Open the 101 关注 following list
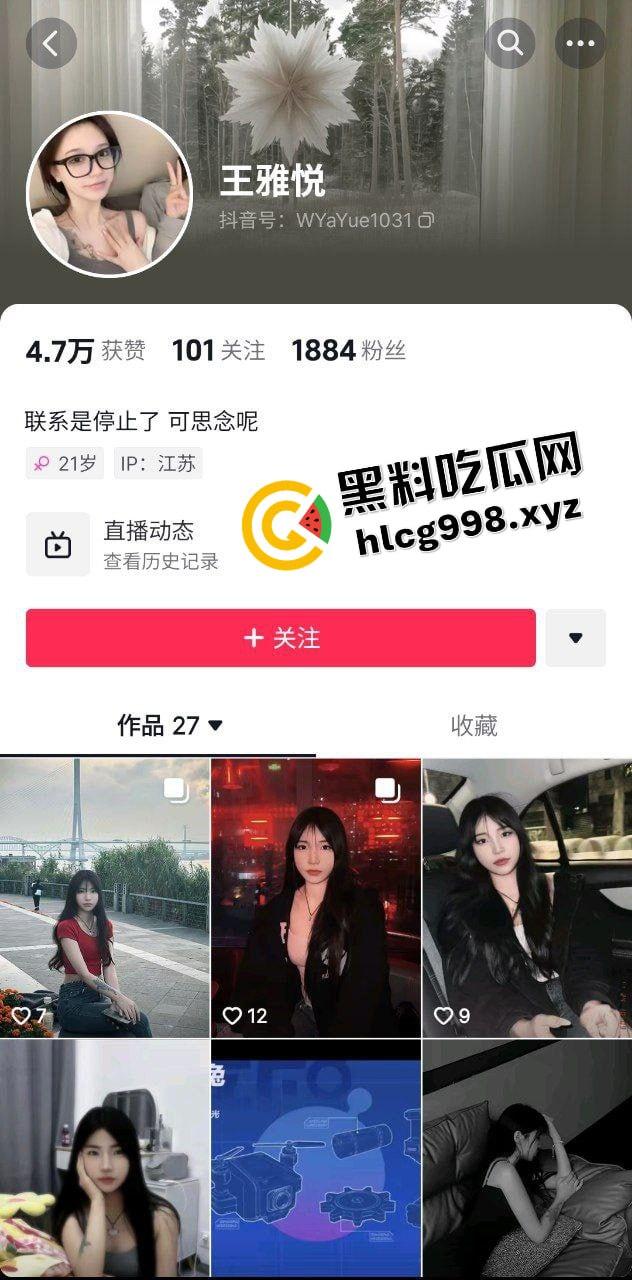This screenshot has width=632, height=1280. (x=218, y=350)
